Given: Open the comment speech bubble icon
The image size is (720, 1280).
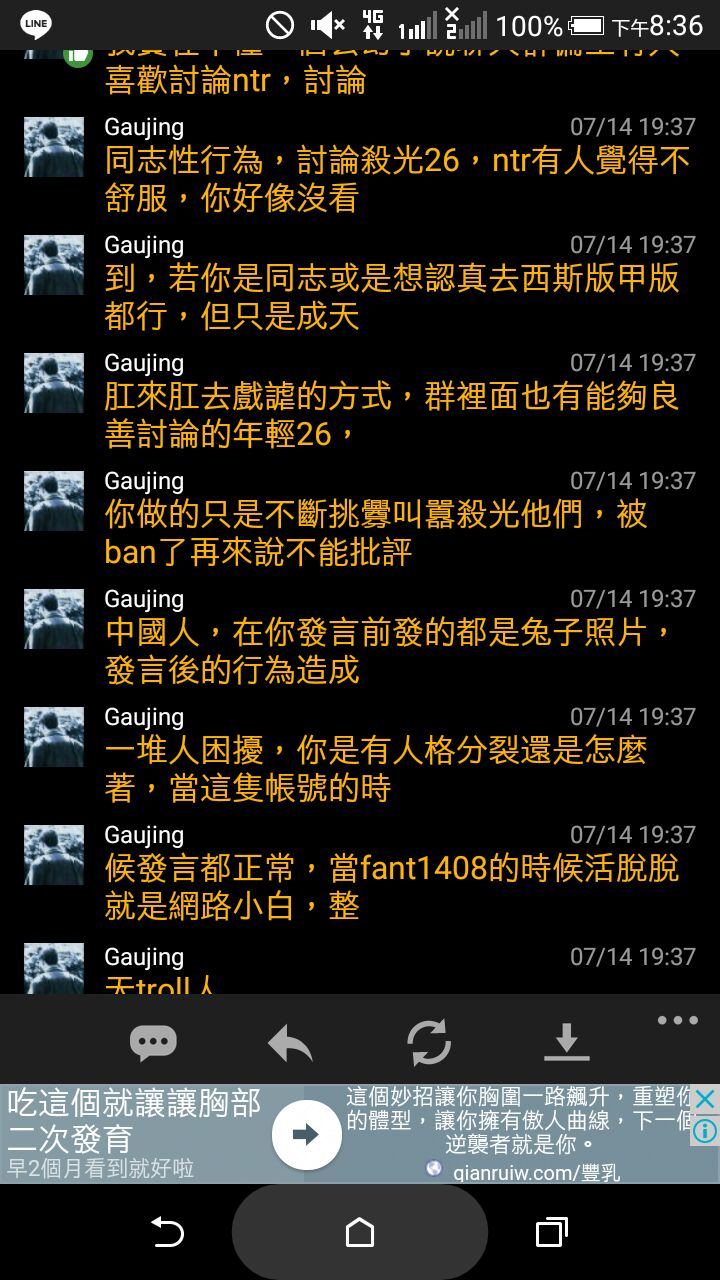Looking at the screenshot, I should click(153, 1044).
